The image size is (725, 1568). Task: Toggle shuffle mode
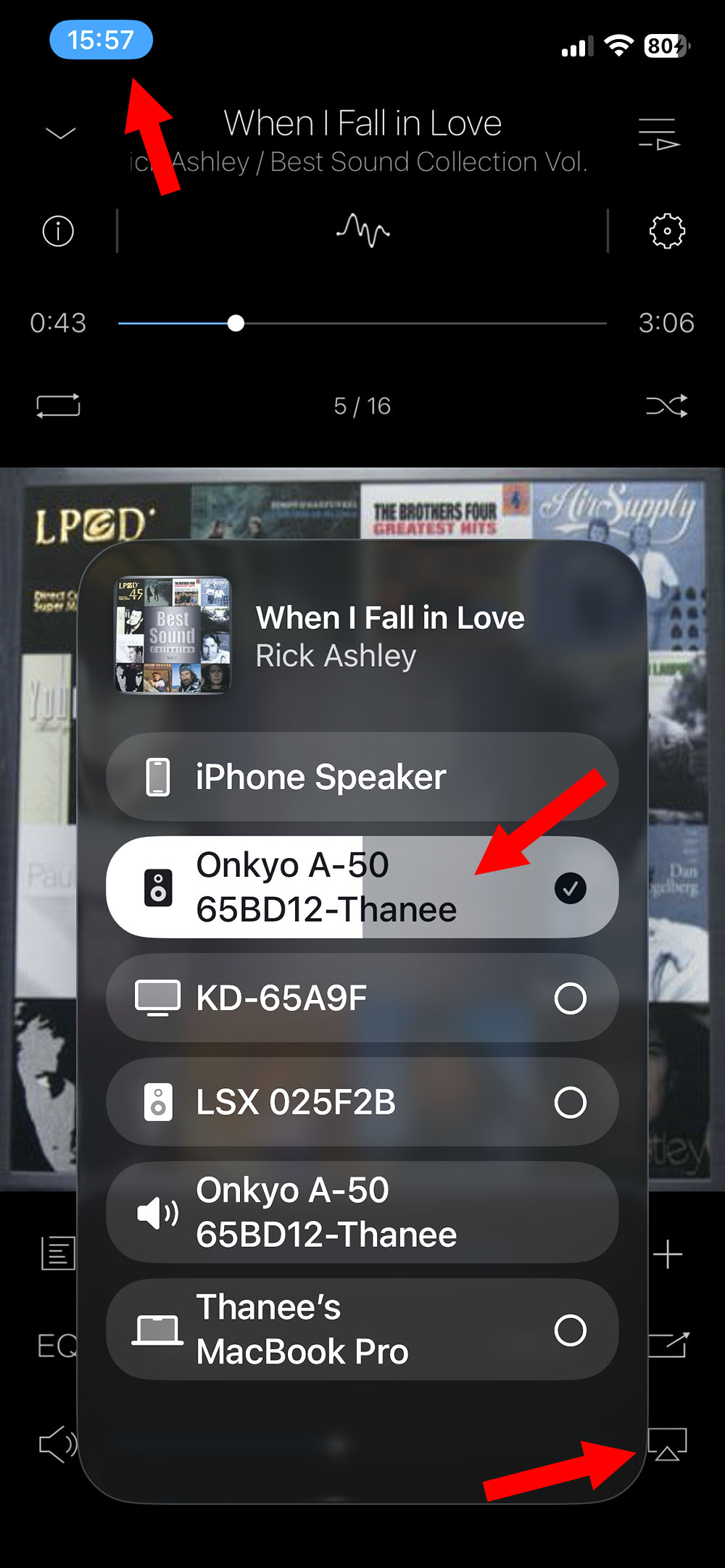click(x=666, y=406)
